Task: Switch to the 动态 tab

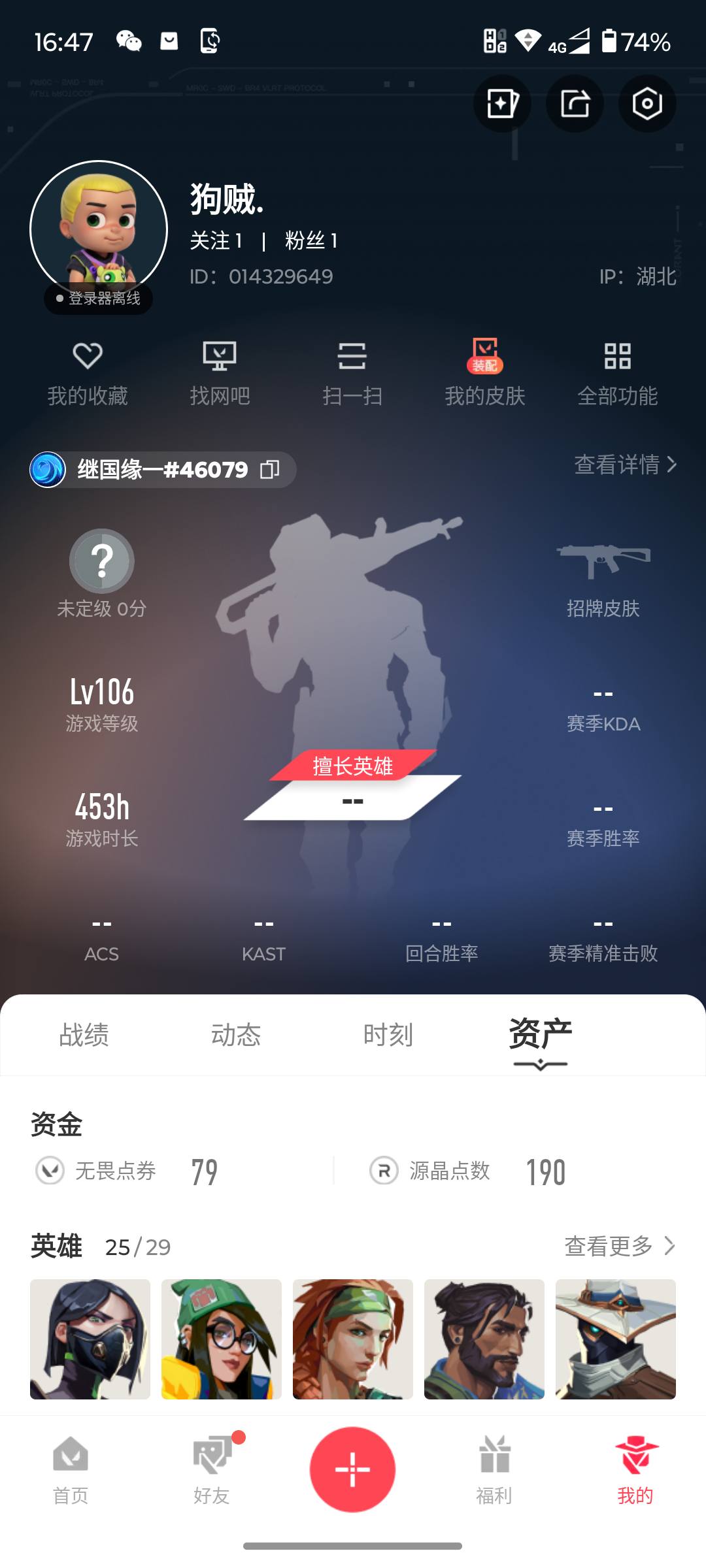Action: click(x=237, y=1035)
